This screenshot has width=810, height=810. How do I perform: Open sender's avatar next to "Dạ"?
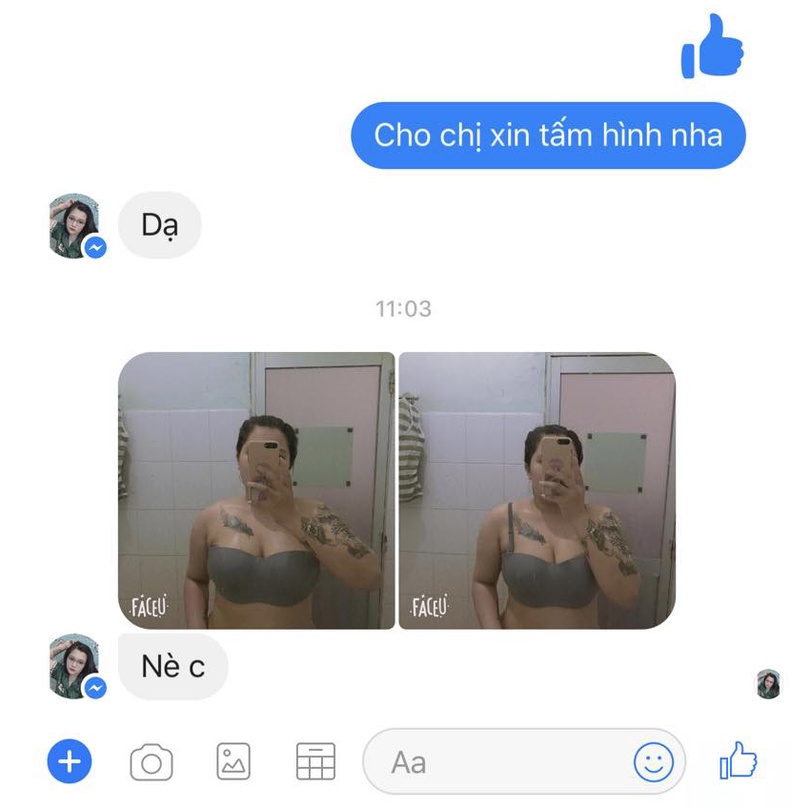[x=75, y=225]
